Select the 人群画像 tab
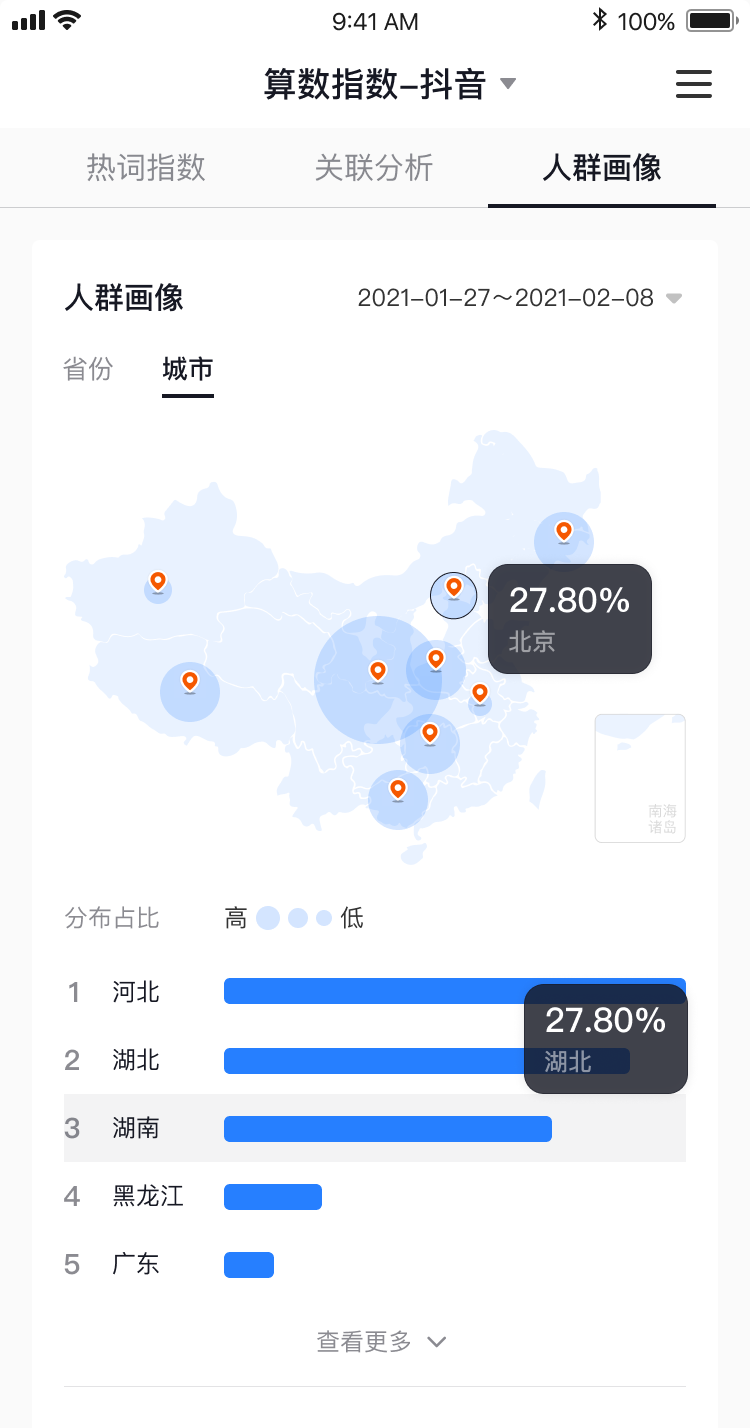The height and width of the screenshot is (1428, 750). point(602,168)
